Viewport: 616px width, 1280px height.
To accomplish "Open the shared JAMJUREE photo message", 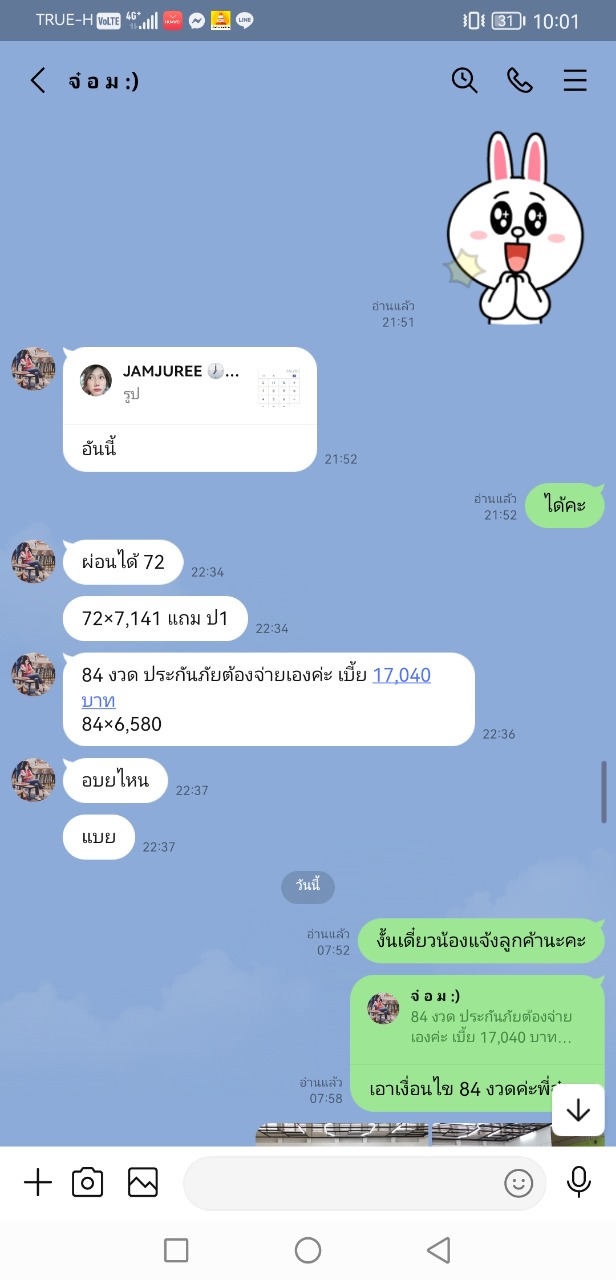I will 190,385.
